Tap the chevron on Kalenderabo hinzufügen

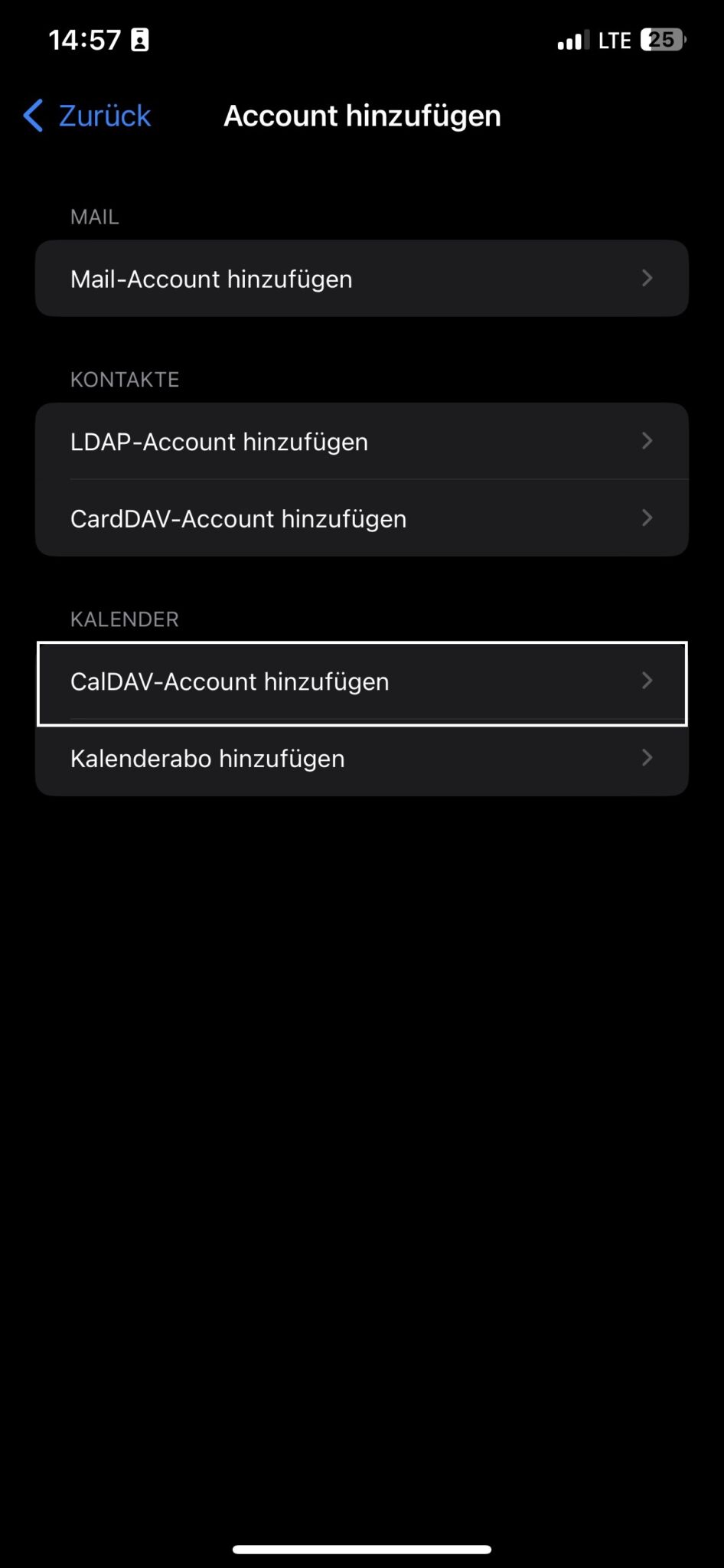pos(647,759)
